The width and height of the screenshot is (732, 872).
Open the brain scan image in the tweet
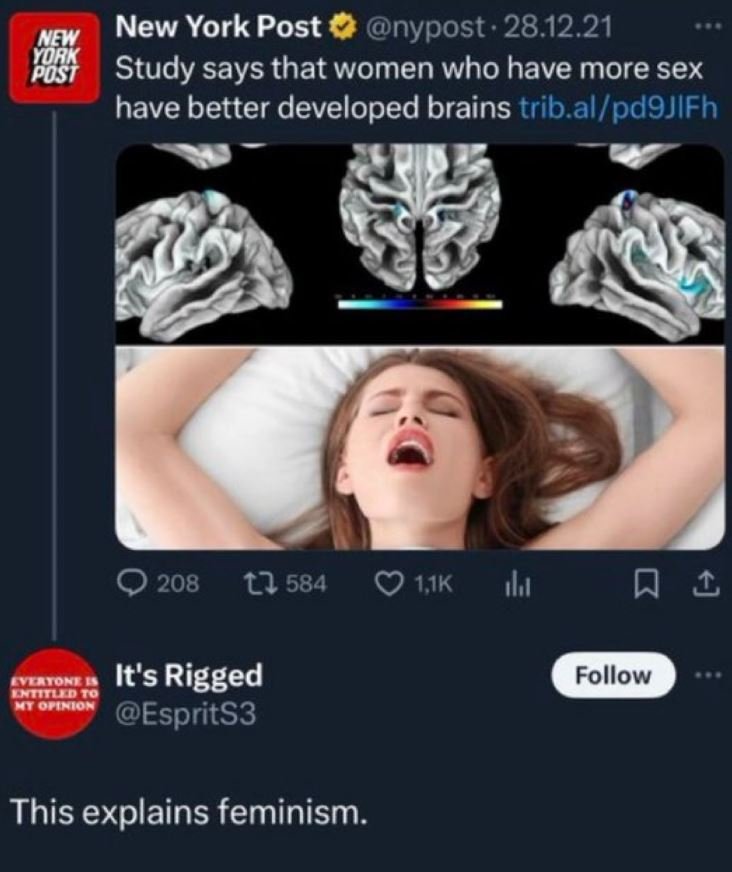click(419, 243)
